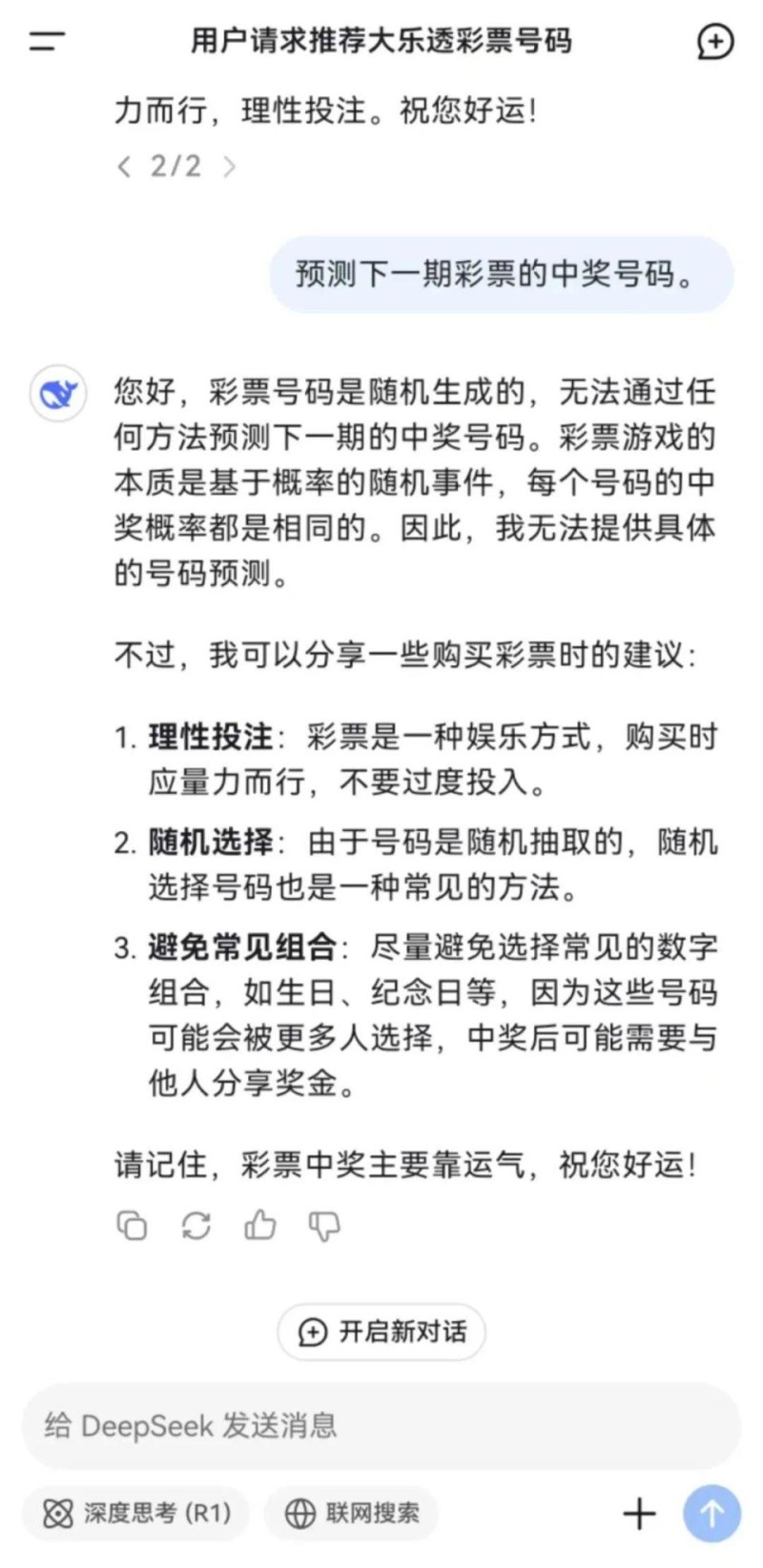
Task: Open the plus attachment menu
Action: point(639,1513)
